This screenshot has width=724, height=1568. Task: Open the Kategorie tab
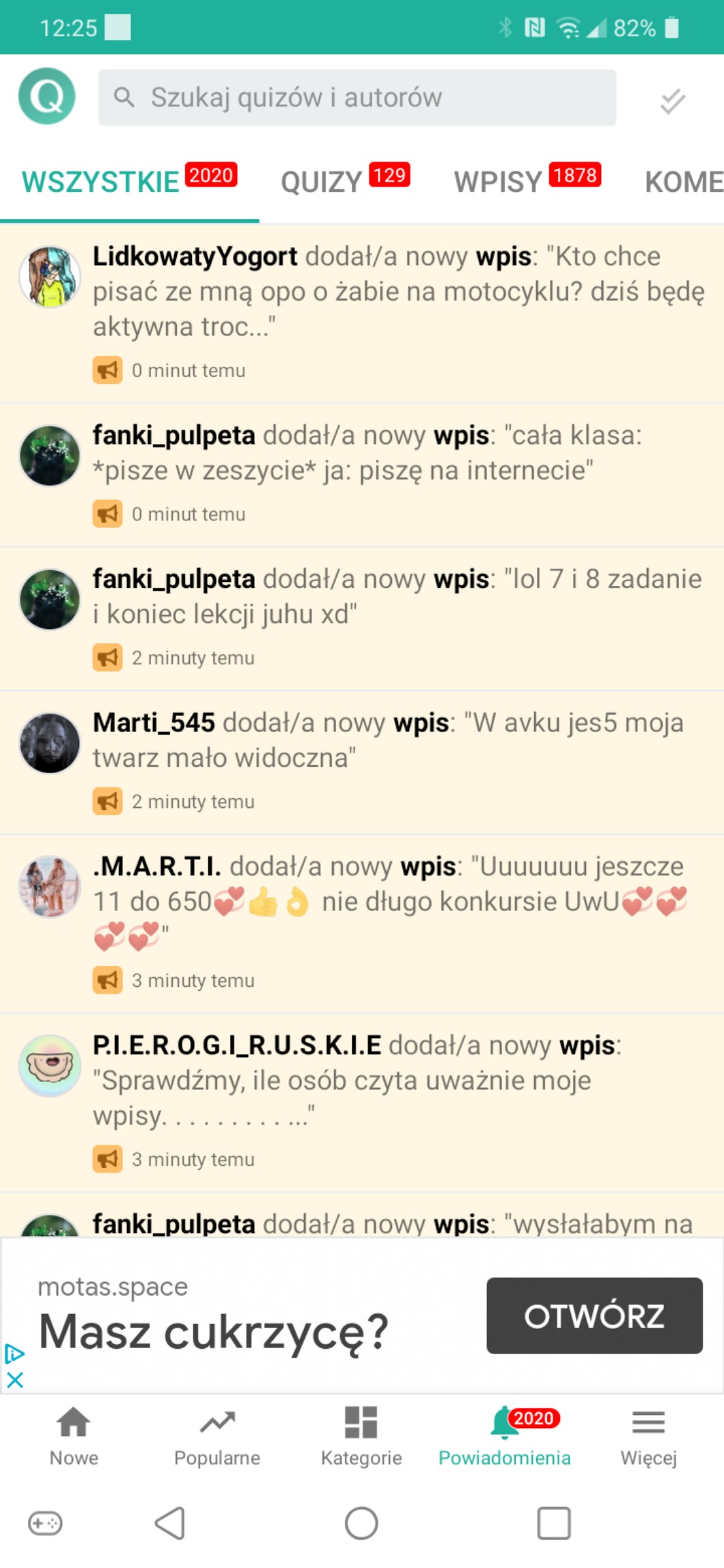[x=361, y=1436]
